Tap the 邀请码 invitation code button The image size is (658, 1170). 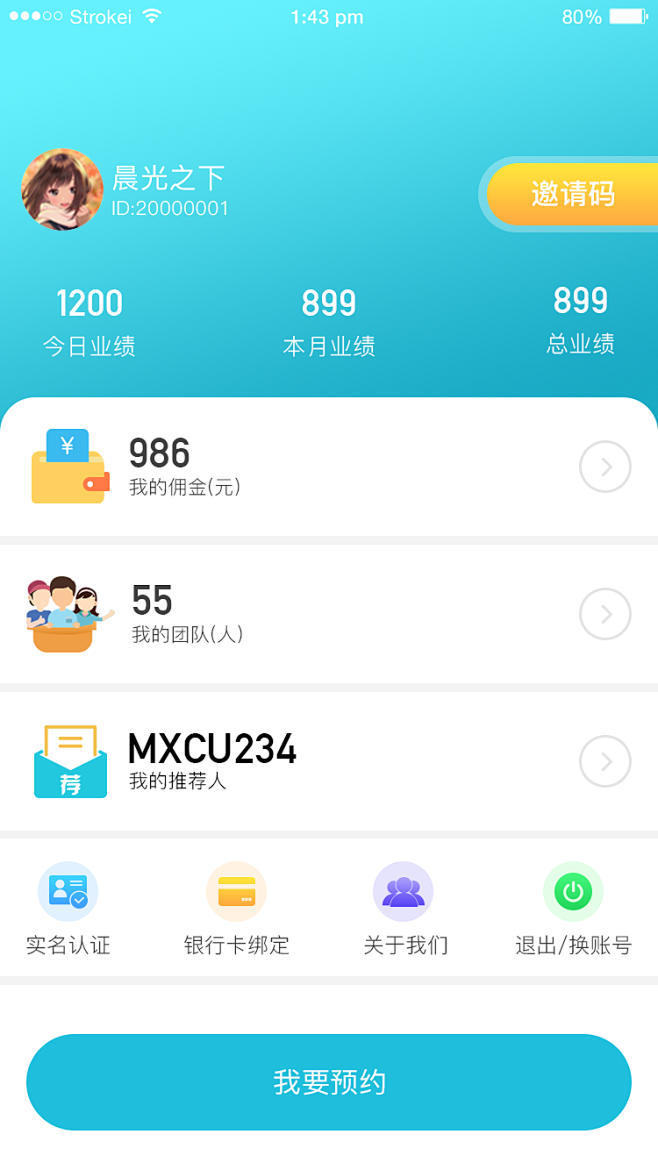coord(572,194)
